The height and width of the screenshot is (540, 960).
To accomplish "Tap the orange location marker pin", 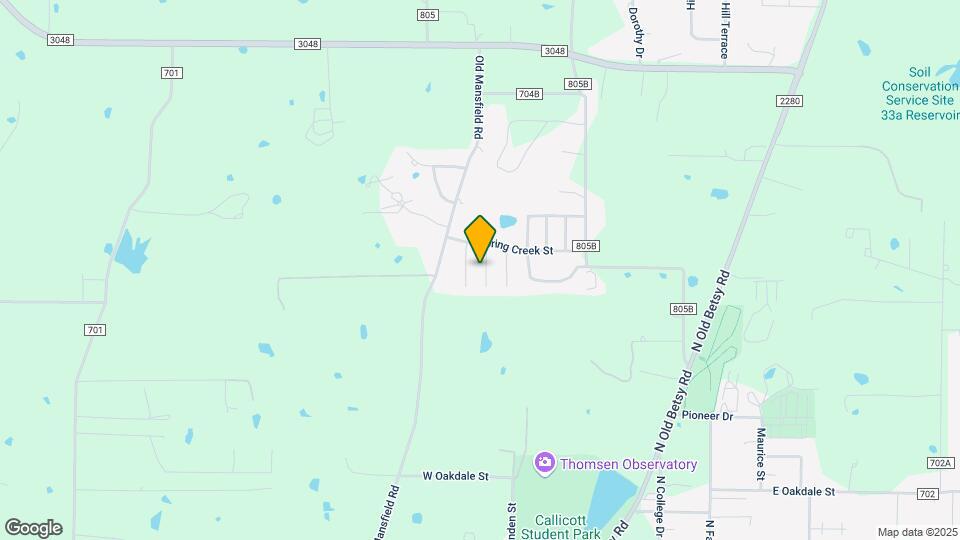I will [x=480, y=238].
